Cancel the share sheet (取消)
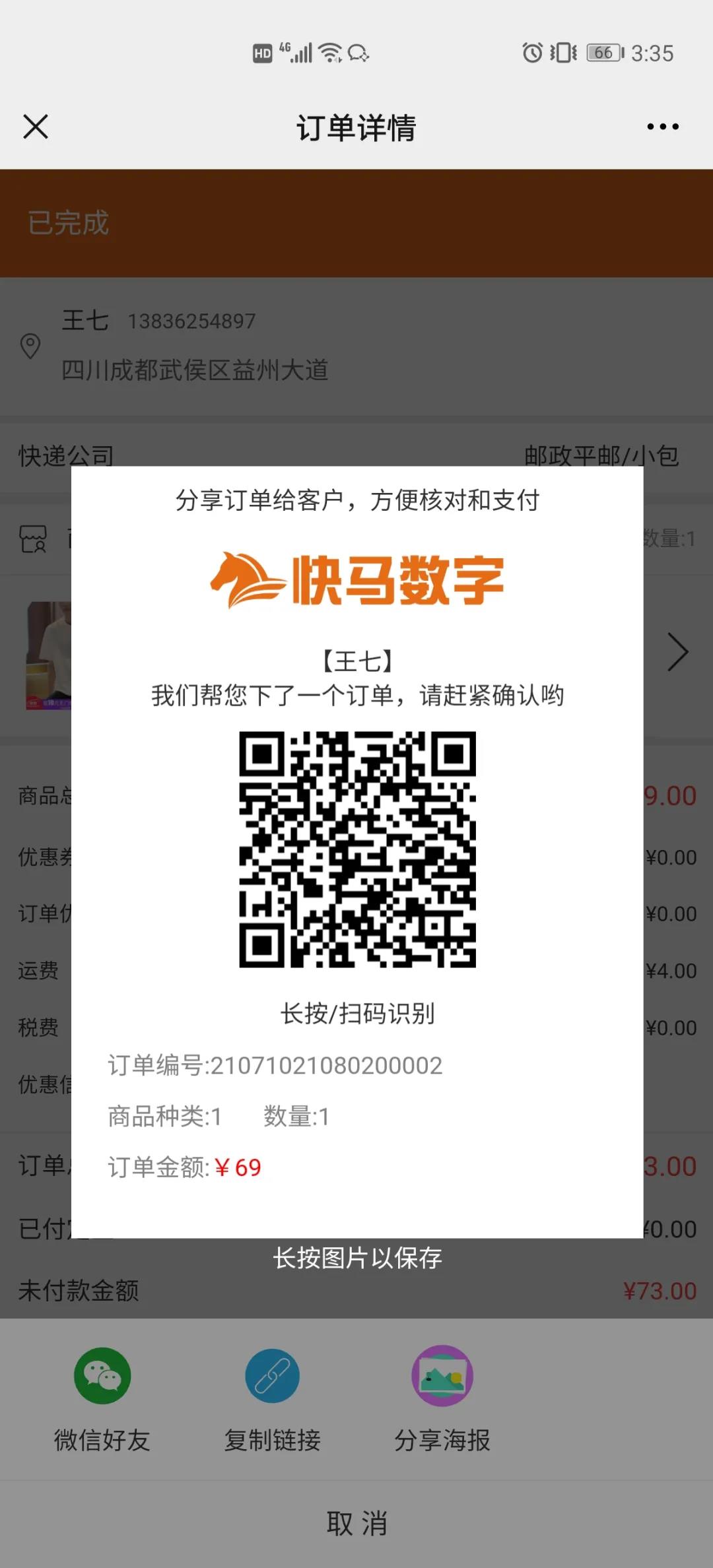The width and height of the screenshot is (713, 1568). point(356,1523)
